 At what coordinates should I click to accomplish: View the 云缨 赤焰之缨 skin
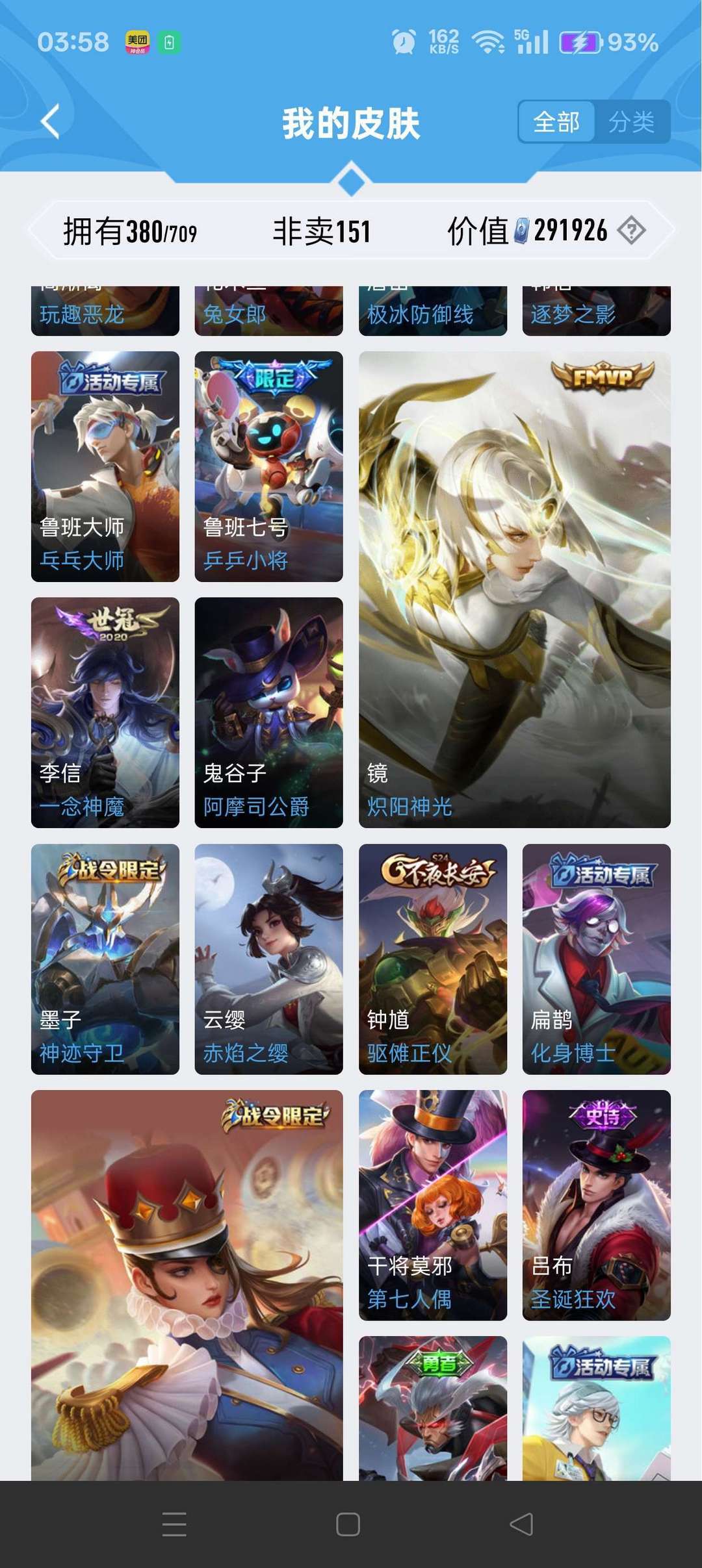[269, 959]
